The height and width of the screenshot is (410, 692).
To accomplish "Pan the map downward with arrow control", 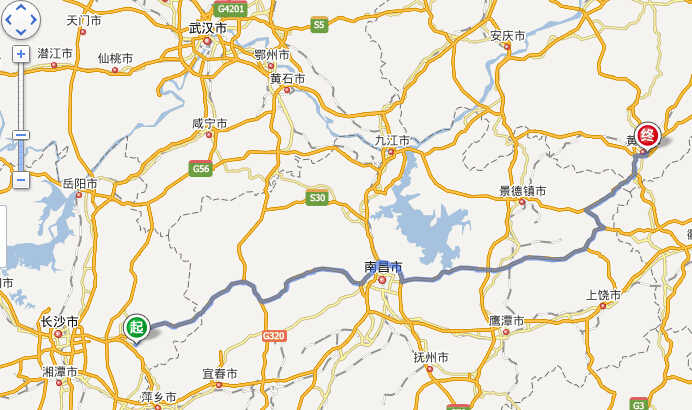I will click(x=21, y=31).
